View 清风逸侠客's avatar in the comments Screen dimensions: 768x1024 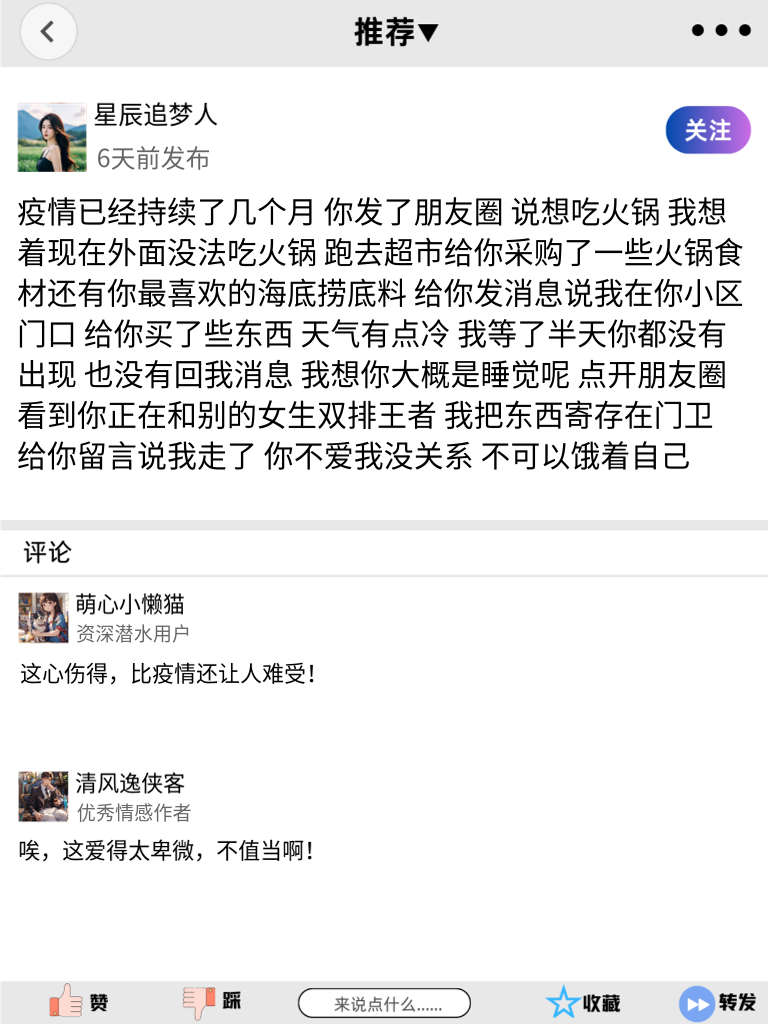(x=42, y=795)
